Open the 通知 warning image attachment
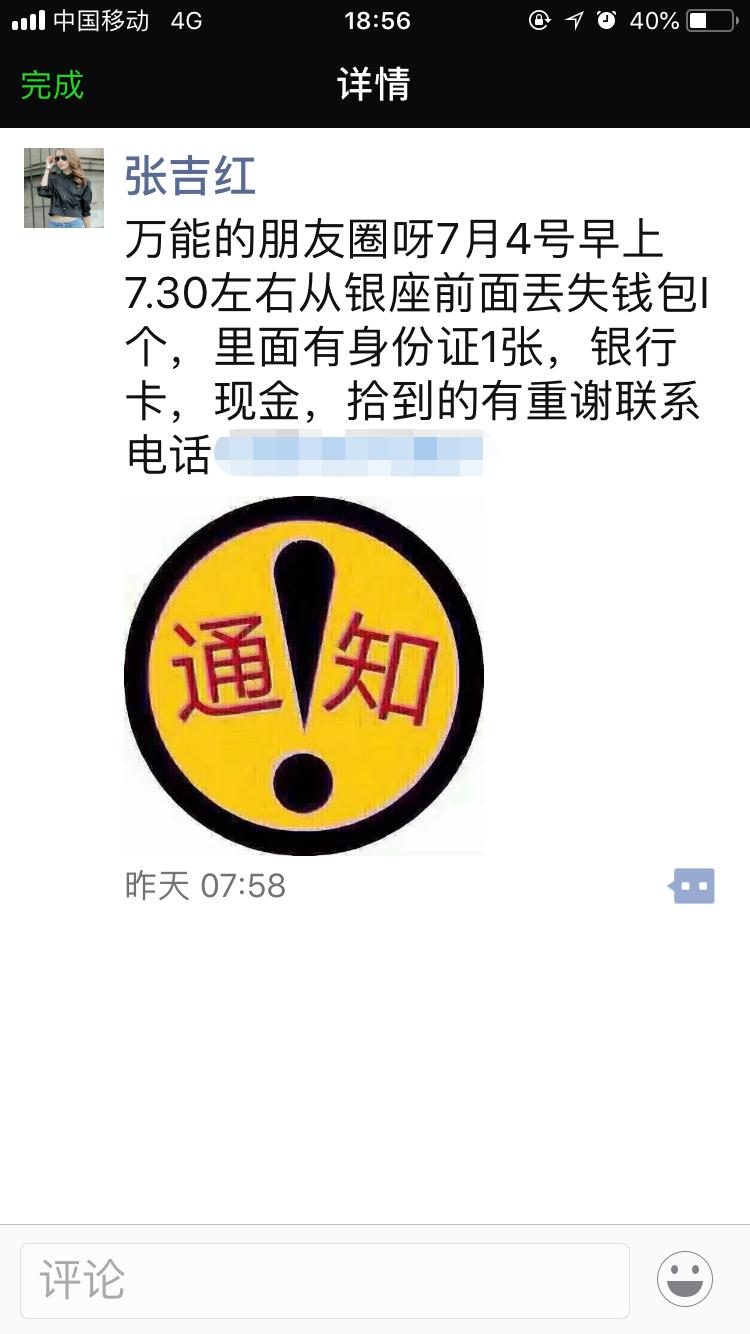The height and width of the screenshot is (1334, 750). (x=304, y=674)
